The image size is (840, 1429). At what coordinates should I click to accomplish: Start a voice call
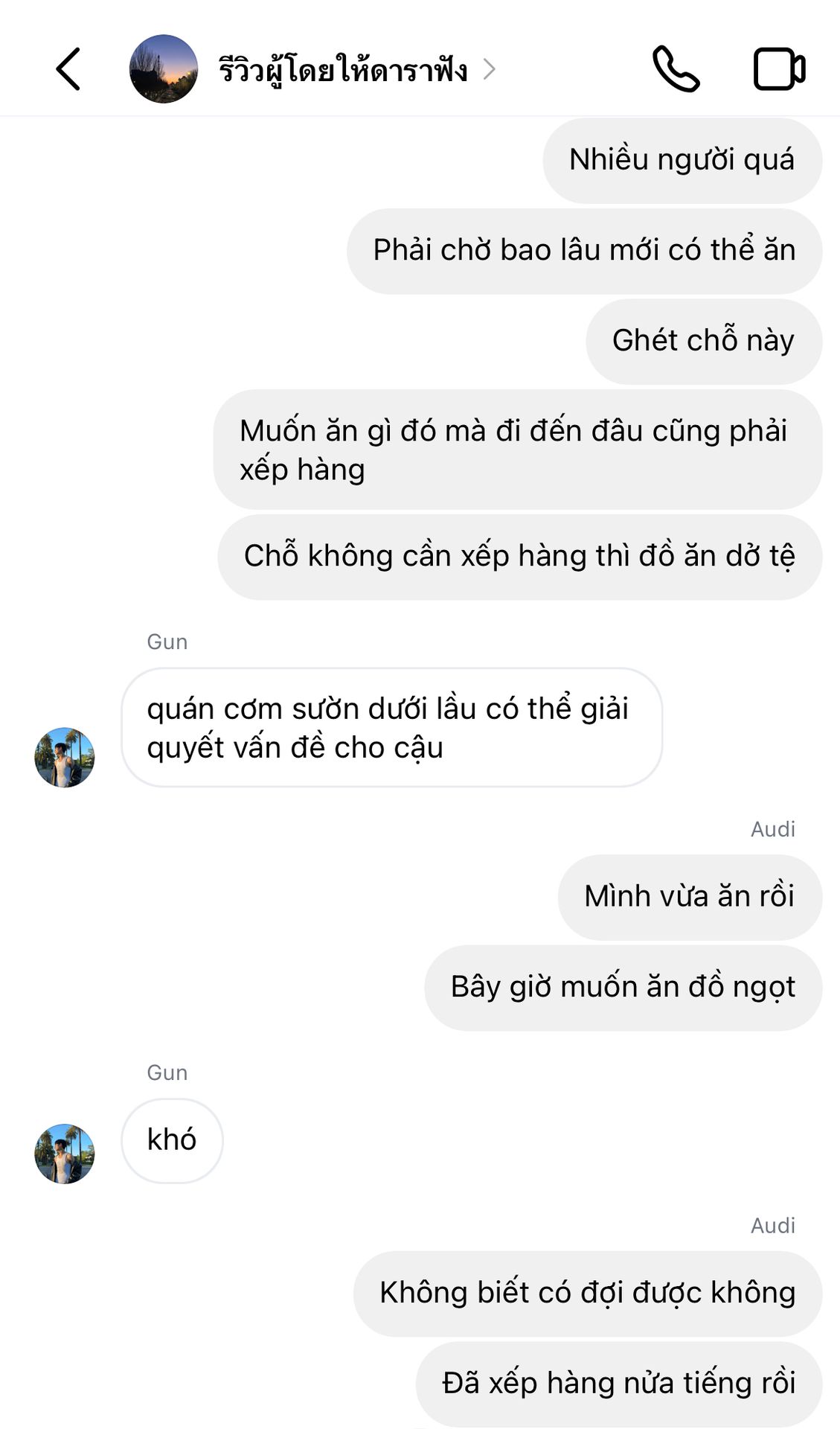(676, 69)
